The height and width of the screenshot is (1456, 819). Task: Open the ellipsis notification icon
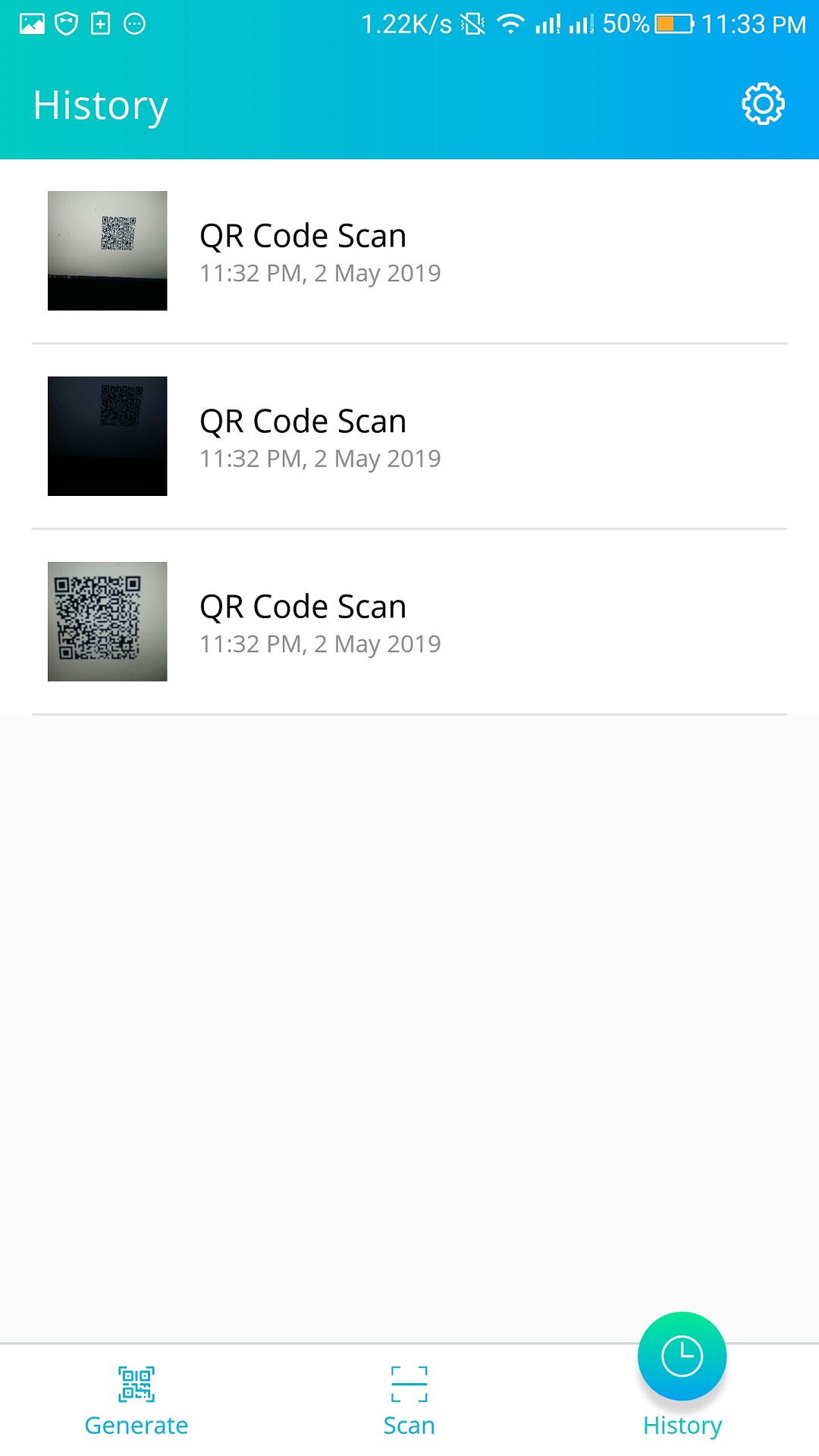point(136,23)
